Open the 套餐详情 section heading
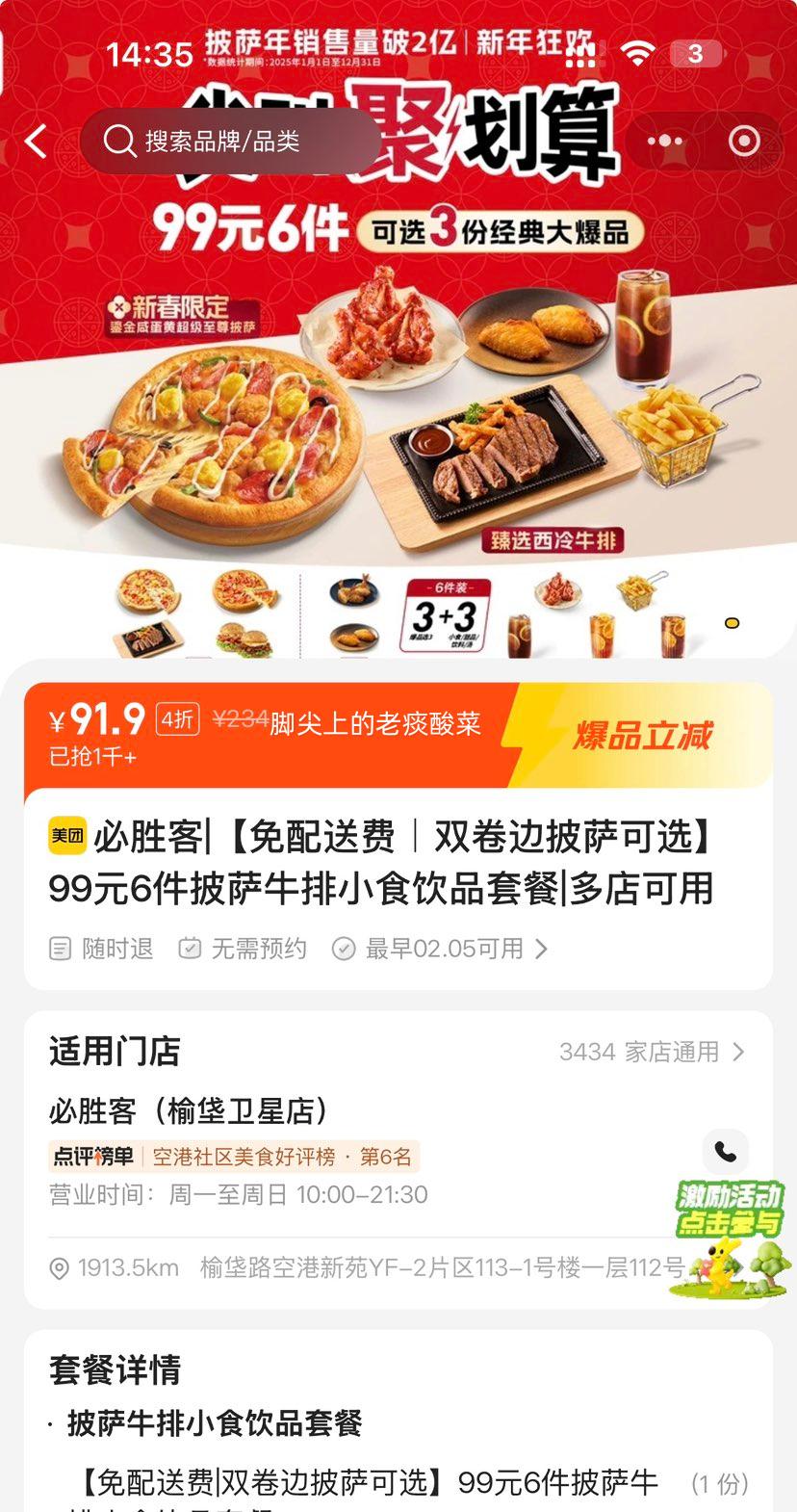This screenshot has height=1512, width=797. click(x=112, y=1369)
